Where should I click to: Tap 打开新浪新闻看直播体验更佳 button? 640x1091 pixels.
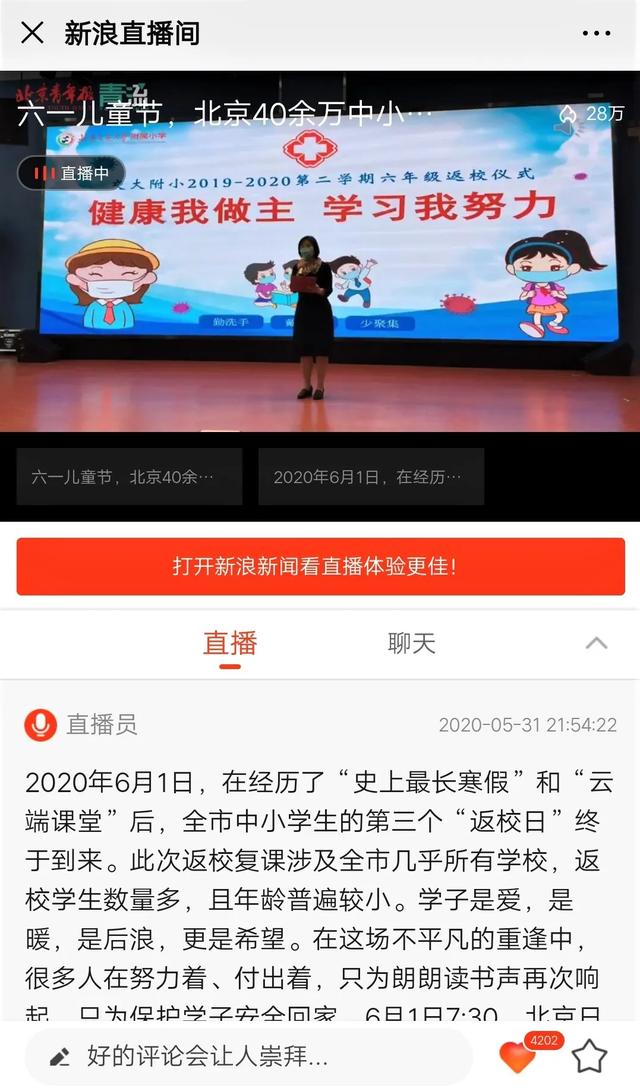pyautogui.click(x=320, y=566)
